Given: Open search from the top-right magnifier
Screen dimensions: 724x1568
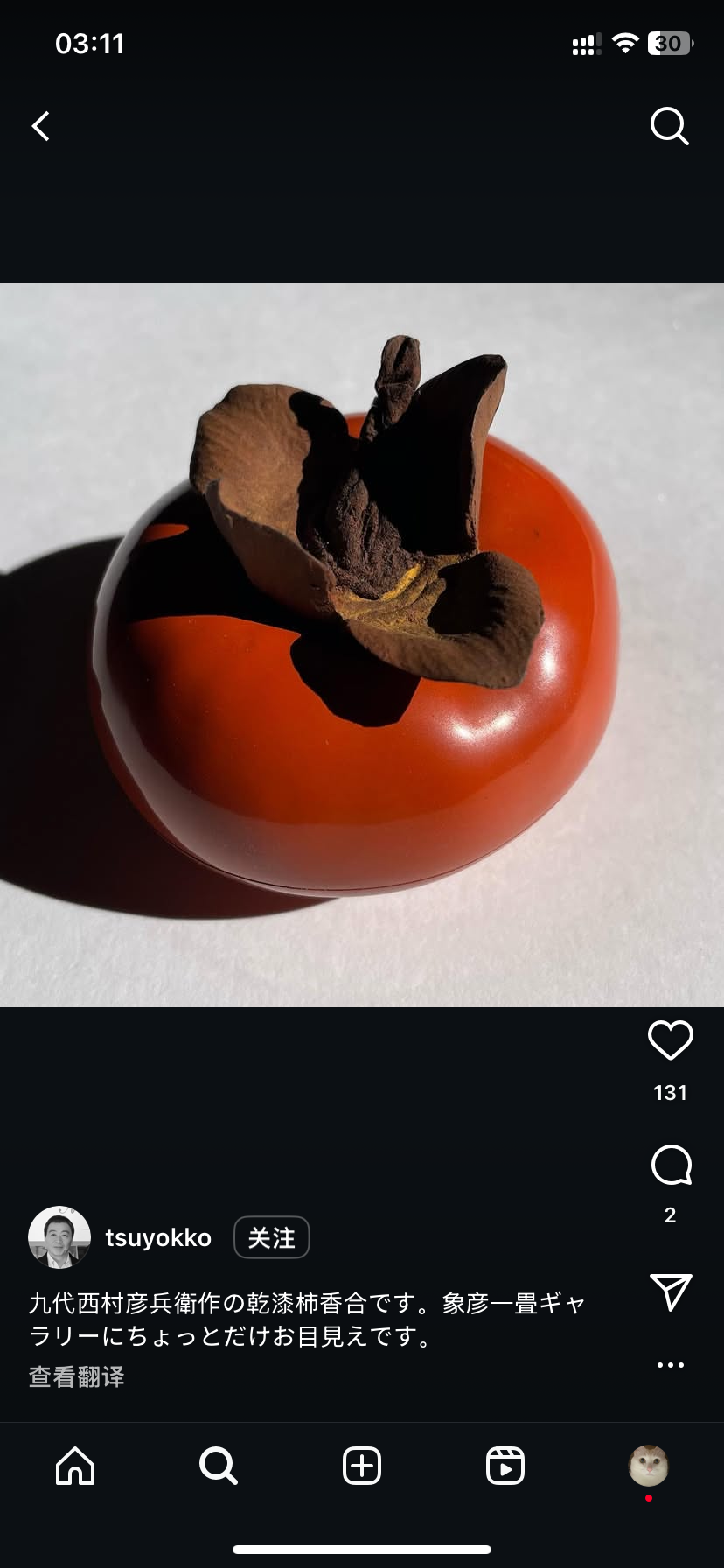Looking at the screenshot, I should tap(670, 126).
